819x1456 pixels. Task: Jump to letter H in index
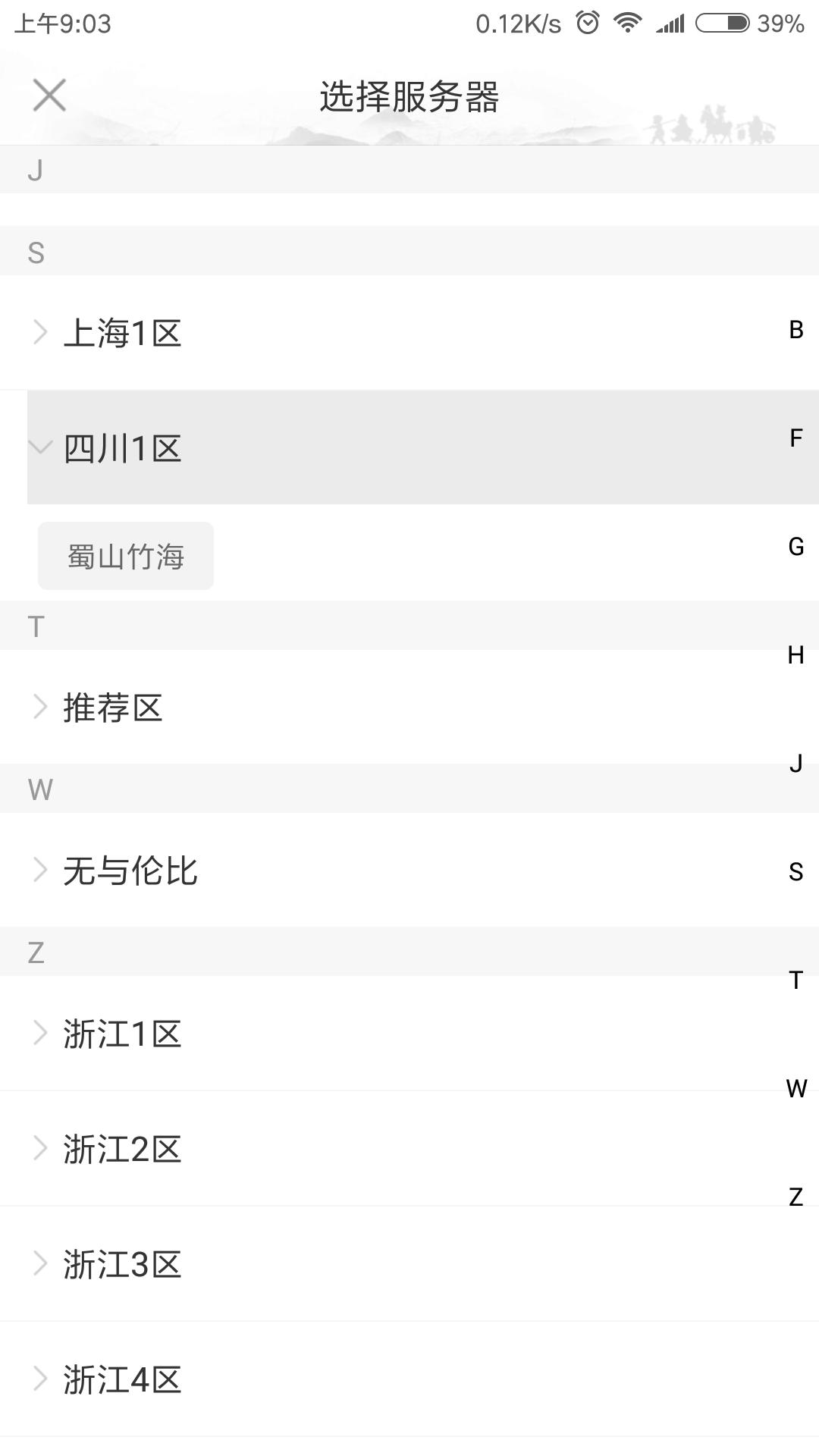click(795, 655)
